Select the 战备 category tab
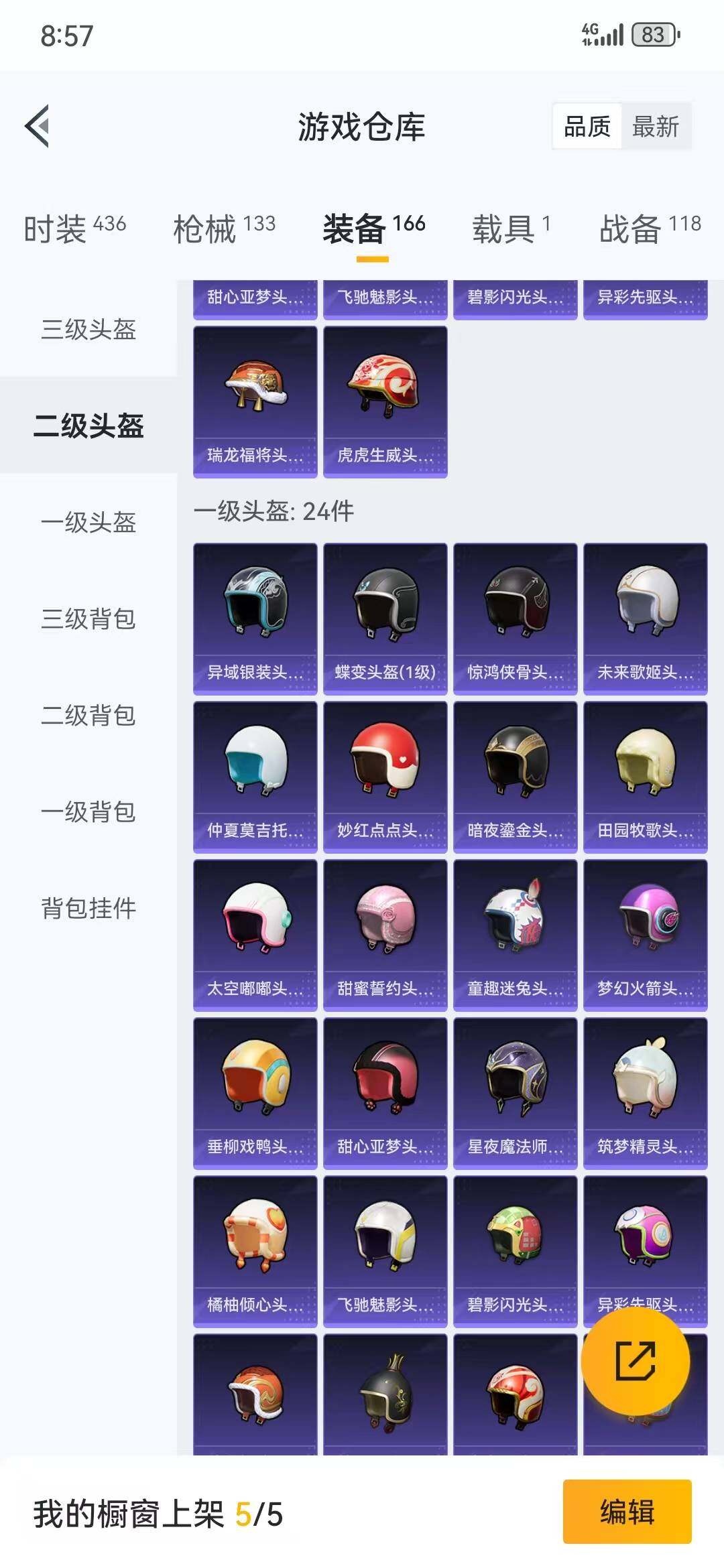Screen dimensions: 724x1568 click(627, 228)
